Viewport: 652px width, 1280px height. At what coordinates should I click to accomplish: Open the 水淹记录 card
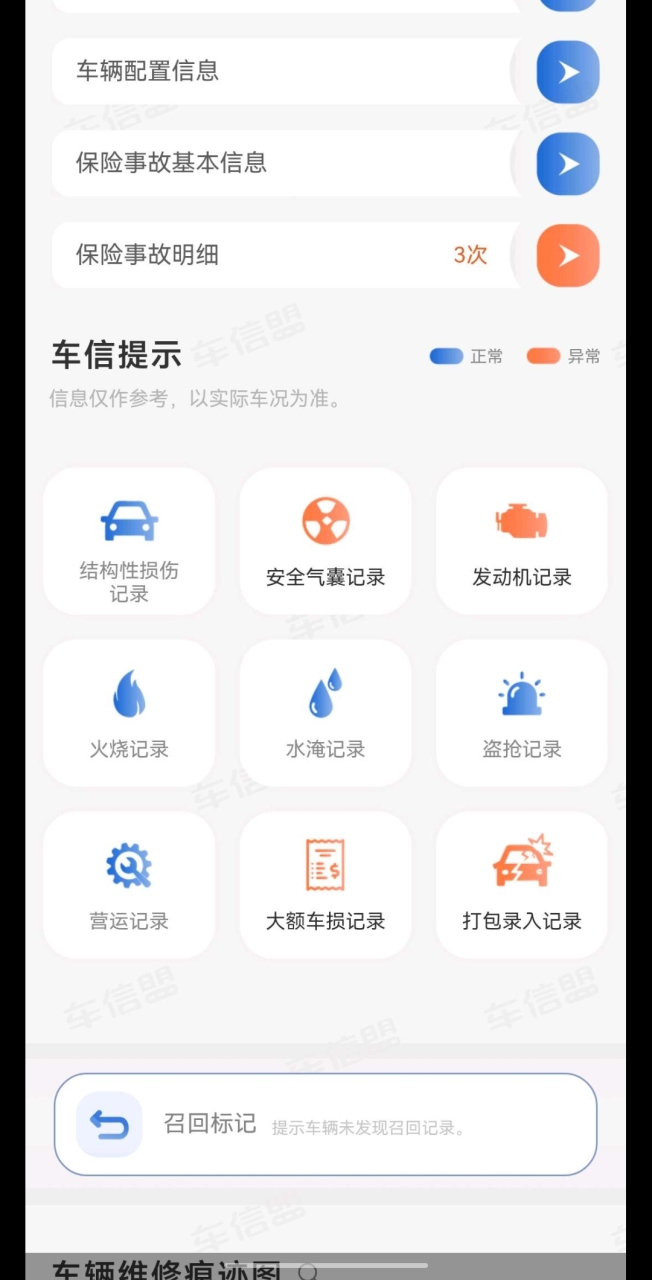pyautogui.click(x=326, y=713)
